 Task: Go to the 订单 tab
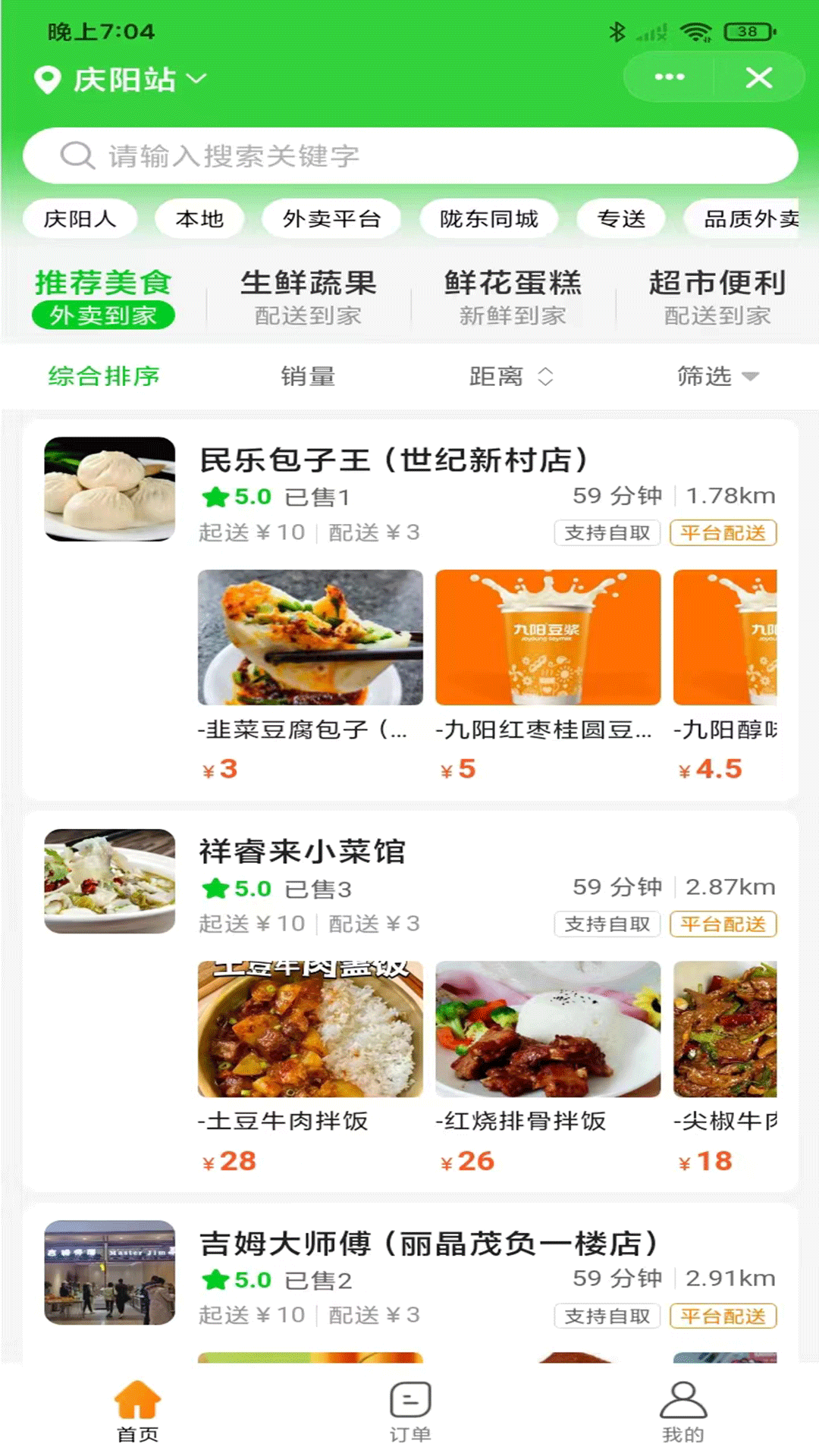[410, 1411]
